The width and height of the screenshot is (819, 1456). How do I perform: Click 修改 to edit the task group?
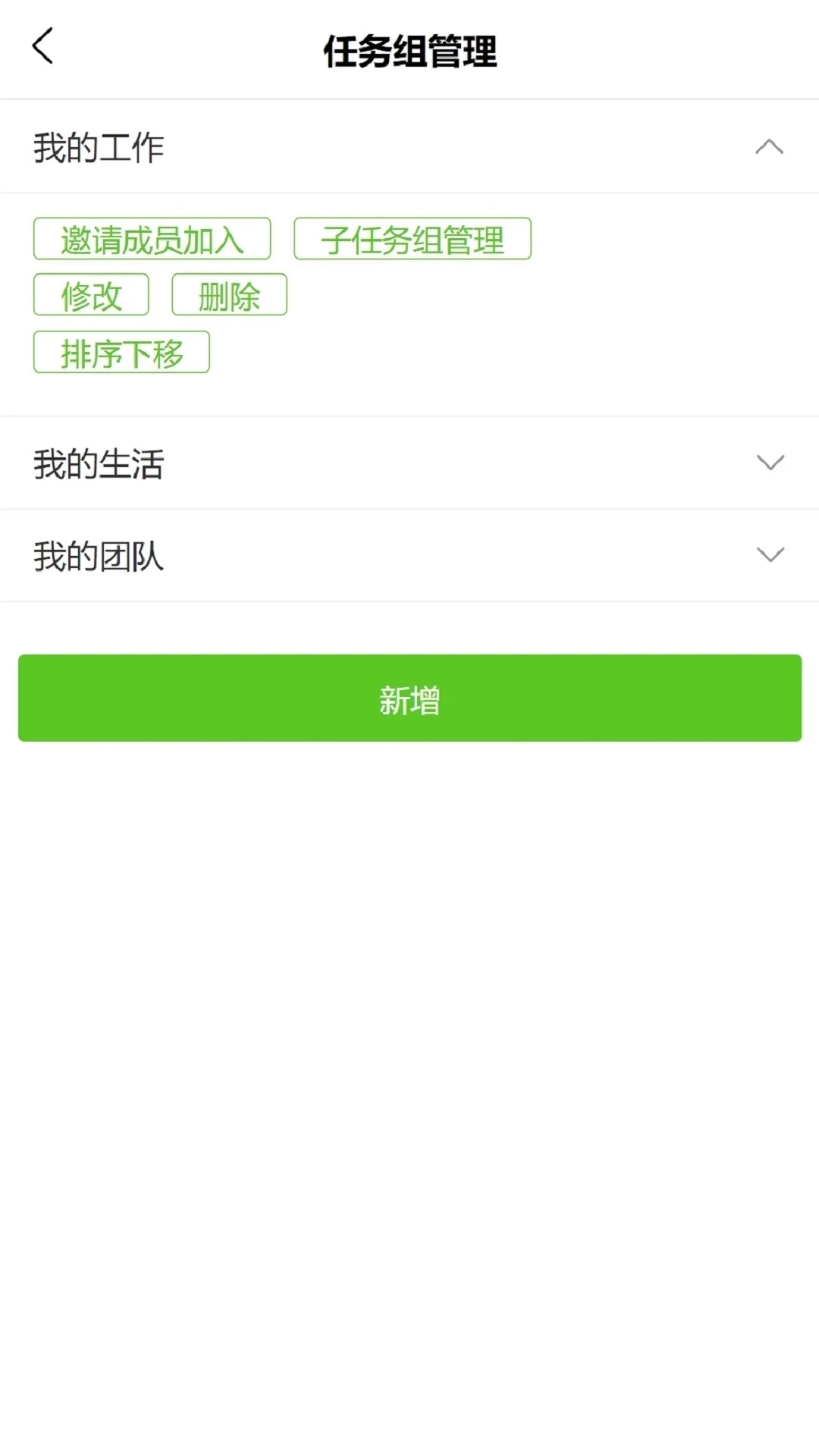[x=91, y=295]
